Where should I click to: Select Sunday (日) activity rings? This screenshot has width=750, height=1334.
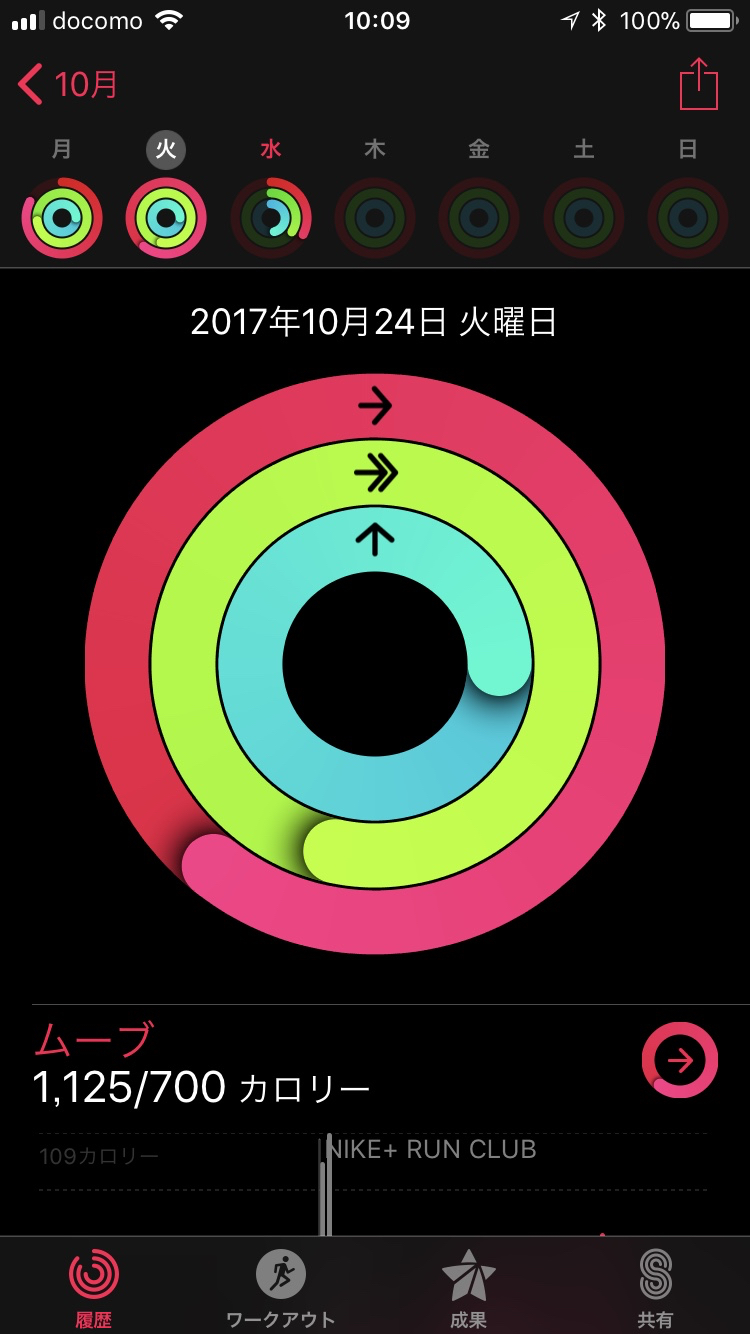tap(688, 217)
